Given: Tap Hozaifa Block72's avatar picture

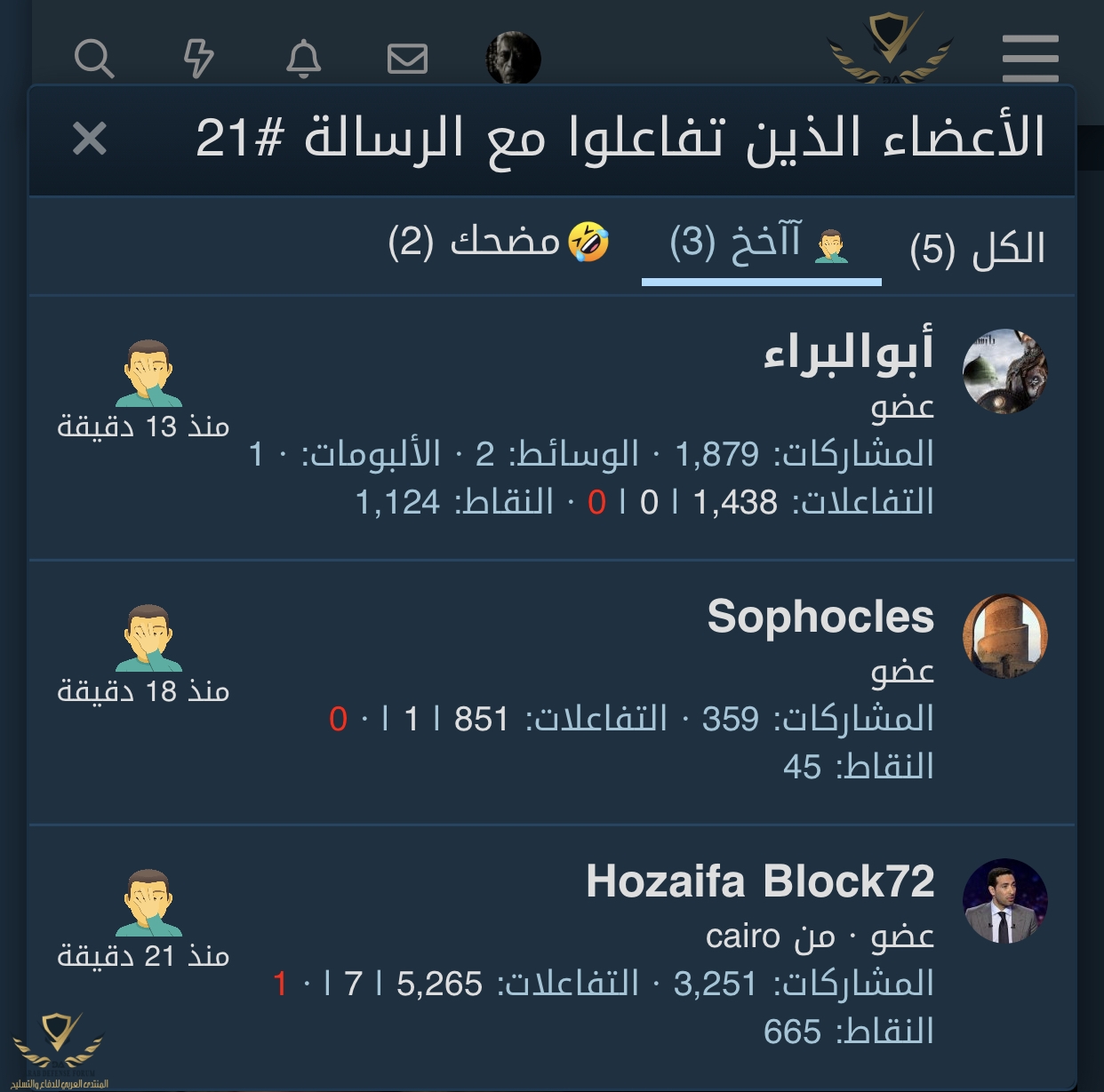Looking at the screenshot, I should pos(1005,901).
